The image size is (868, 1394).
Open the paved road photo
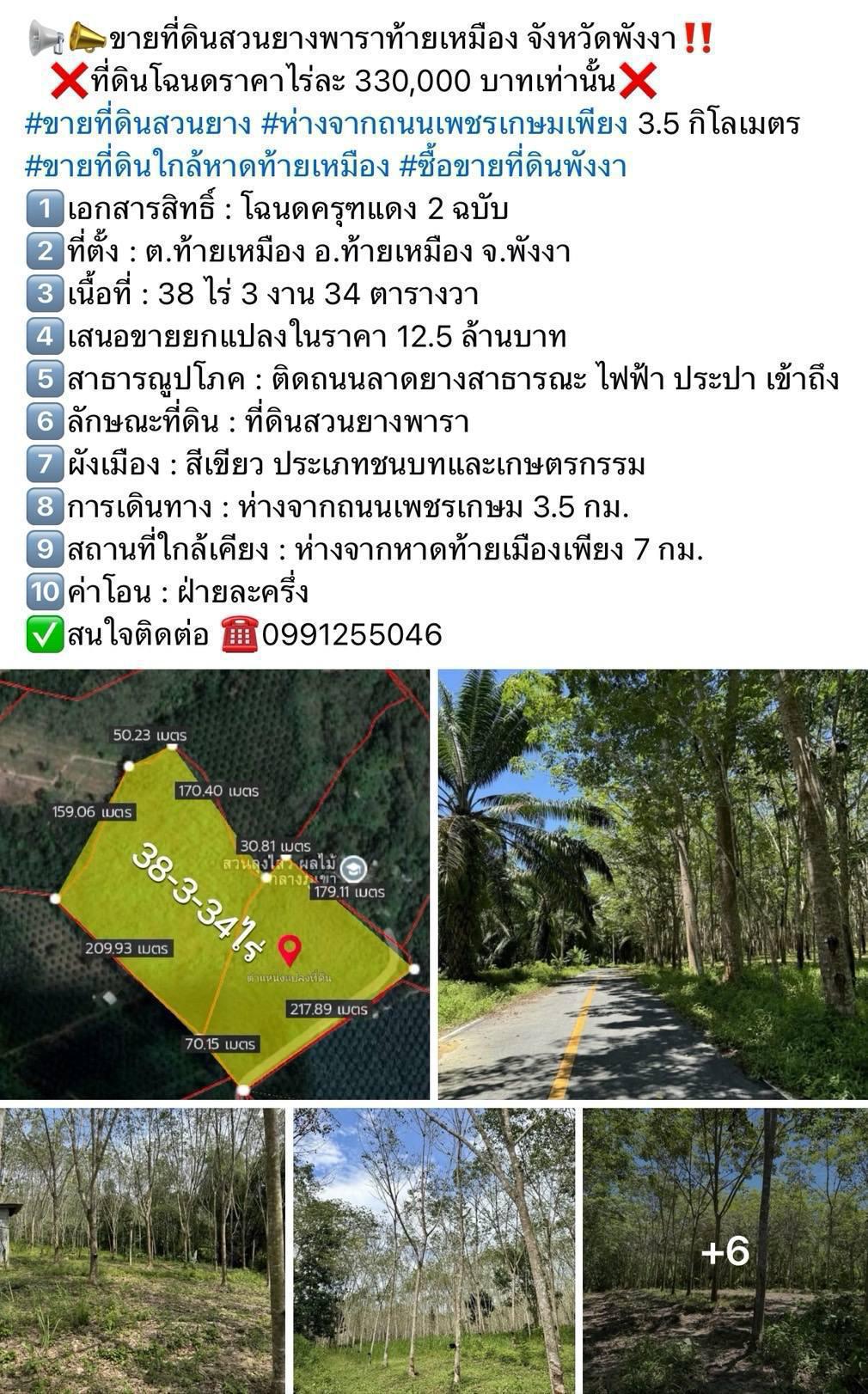point(653,884)
